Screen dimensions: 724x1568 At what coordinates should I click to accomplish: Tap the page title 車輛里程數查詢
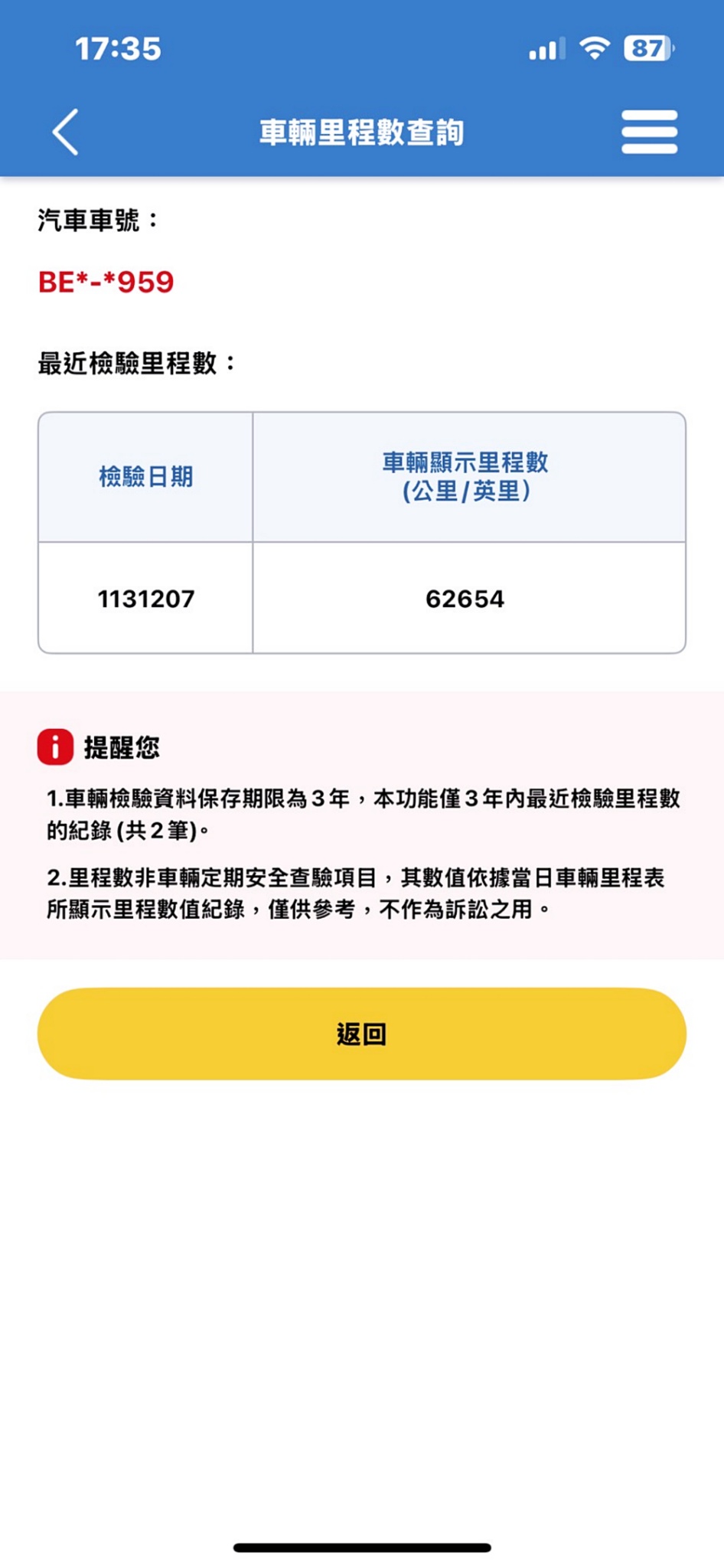(x=361, y=130)
